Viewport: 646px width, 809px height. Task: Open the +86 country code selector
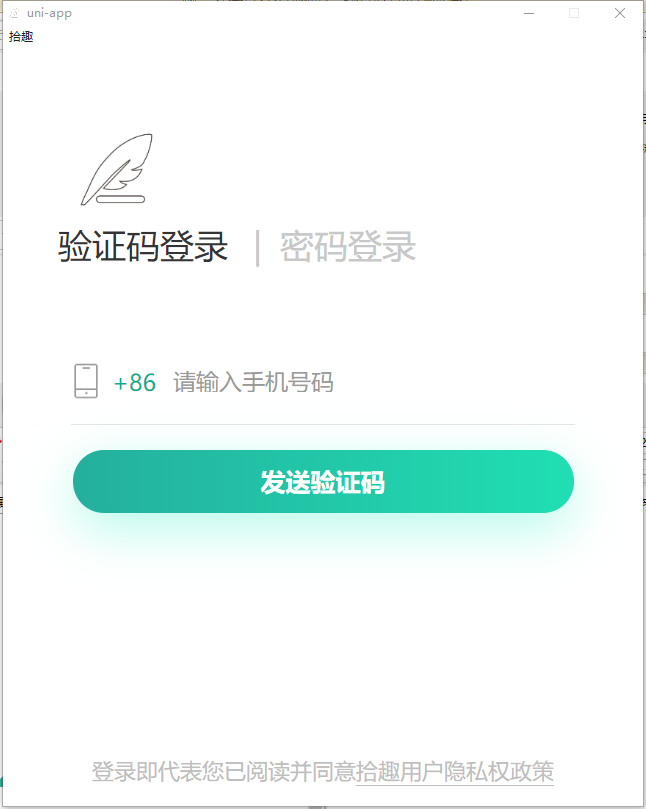click(135, 382)
